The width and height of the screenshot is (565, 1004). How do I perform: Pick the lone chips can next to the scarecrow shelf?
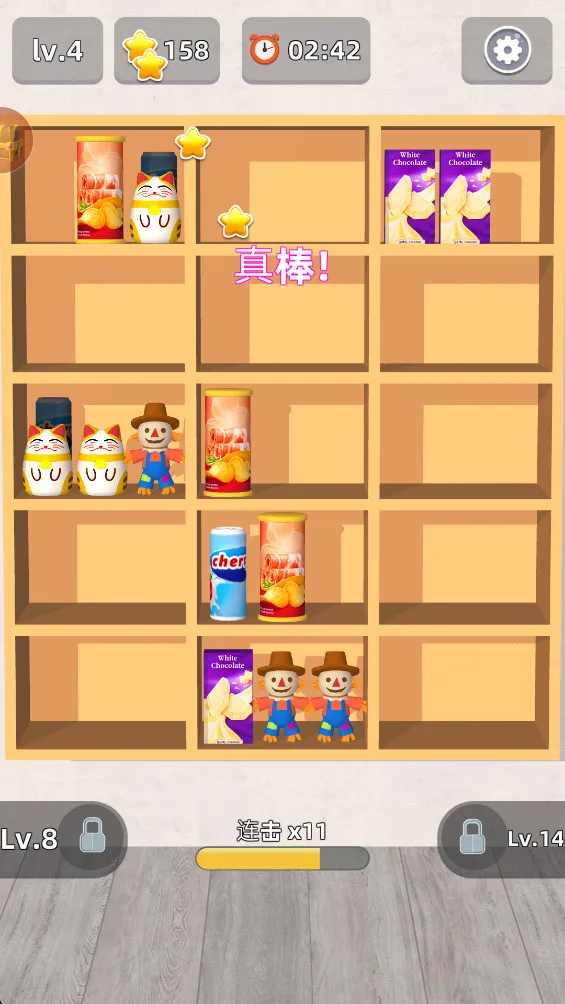(x=228, y=443)
